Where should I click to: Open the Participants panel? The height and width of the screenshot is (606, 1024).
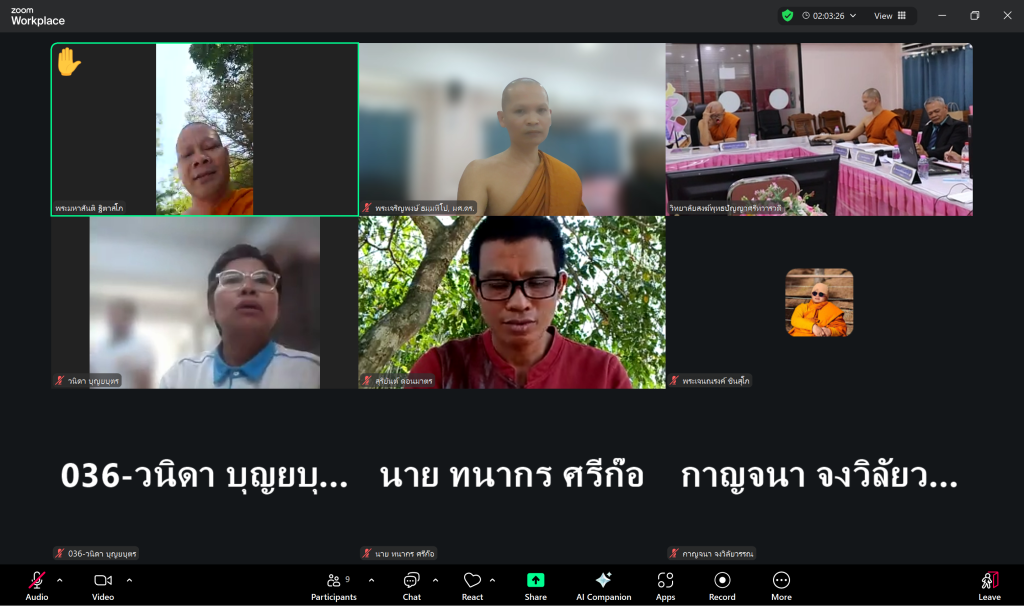coord(333,584)
